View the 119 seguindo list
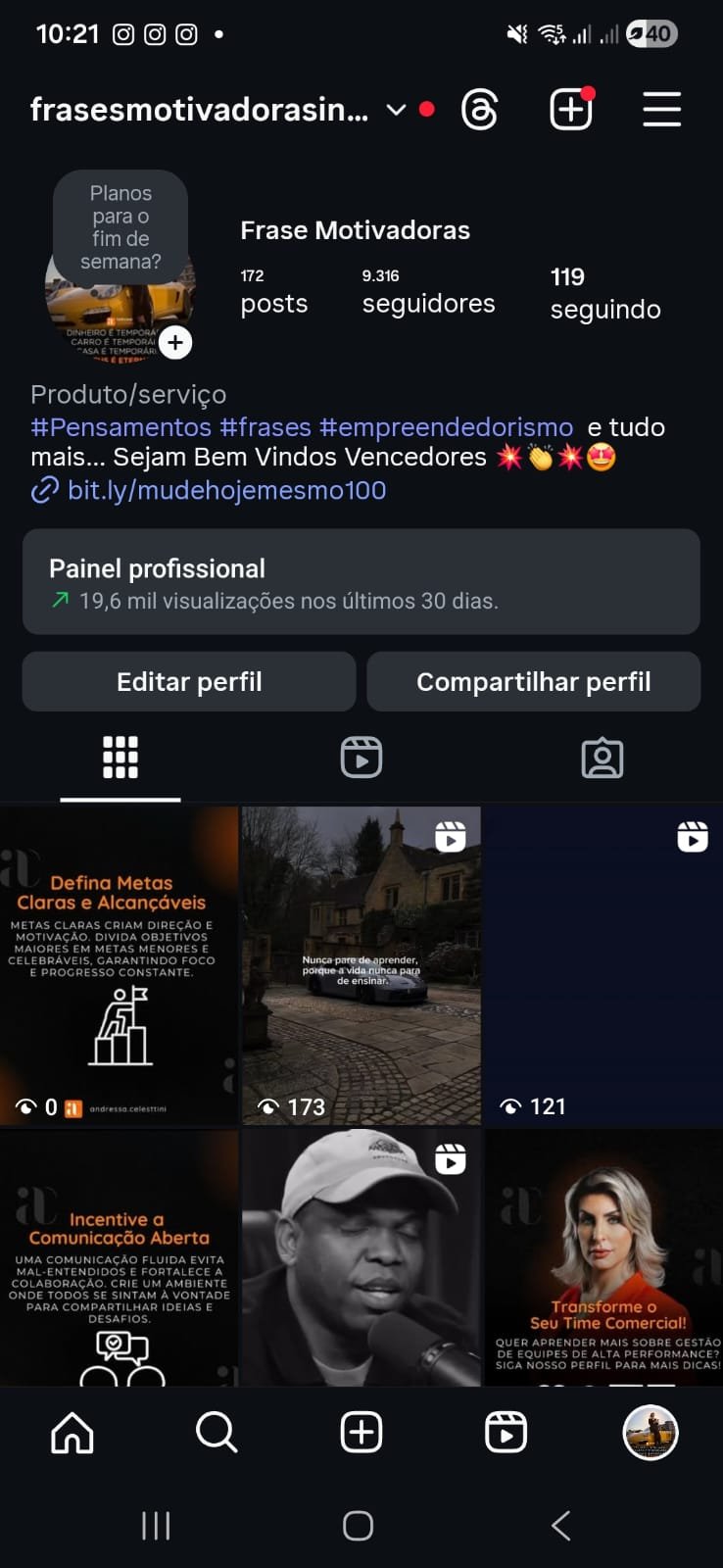 tap(604, 294)
